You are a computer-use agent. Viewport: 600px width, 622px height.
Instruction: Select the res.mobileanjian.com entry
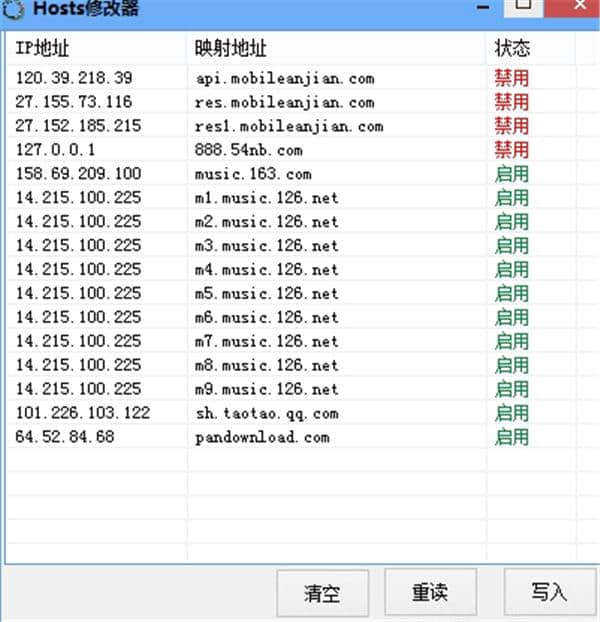pos(284,102)
